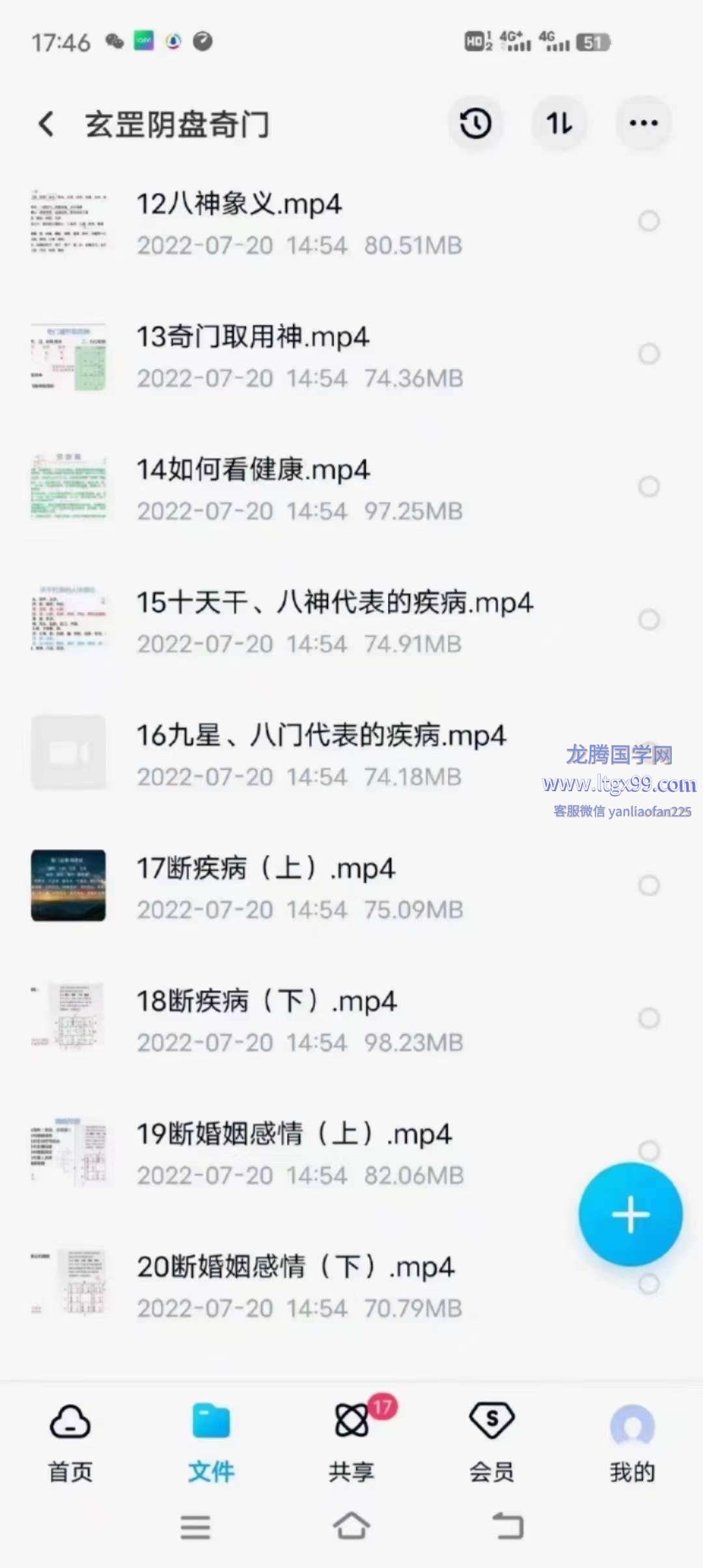
Task: Tap the system home button
Action: pos(351,1526)
